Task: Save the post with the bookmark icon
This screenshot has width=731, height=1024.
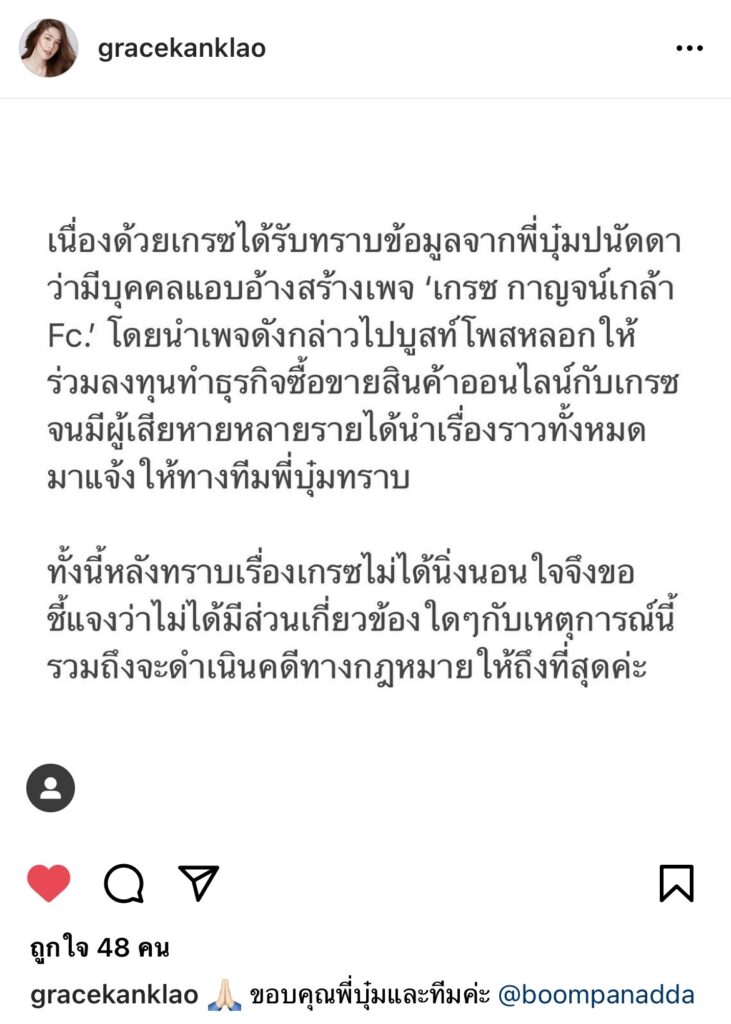Action: coord(676,884)
